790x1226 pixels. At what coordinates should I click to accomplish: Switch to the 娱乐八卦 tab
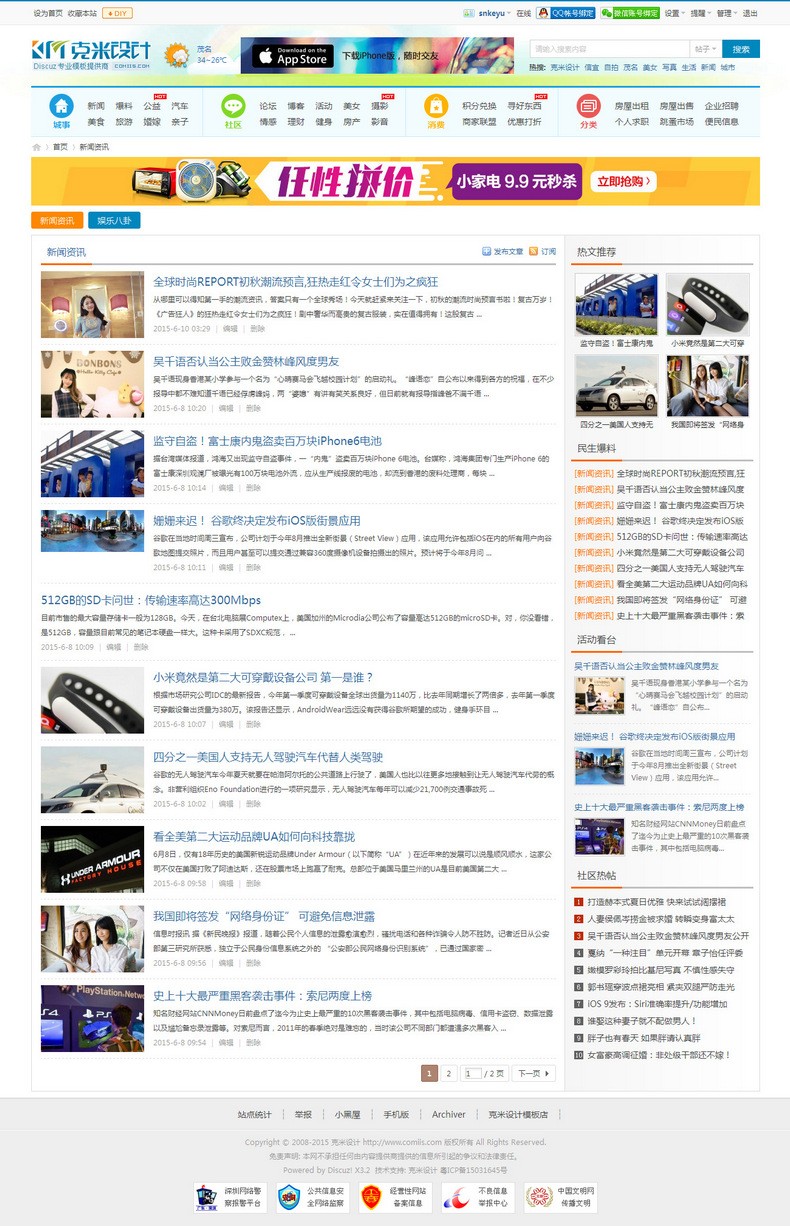(114, 220)
